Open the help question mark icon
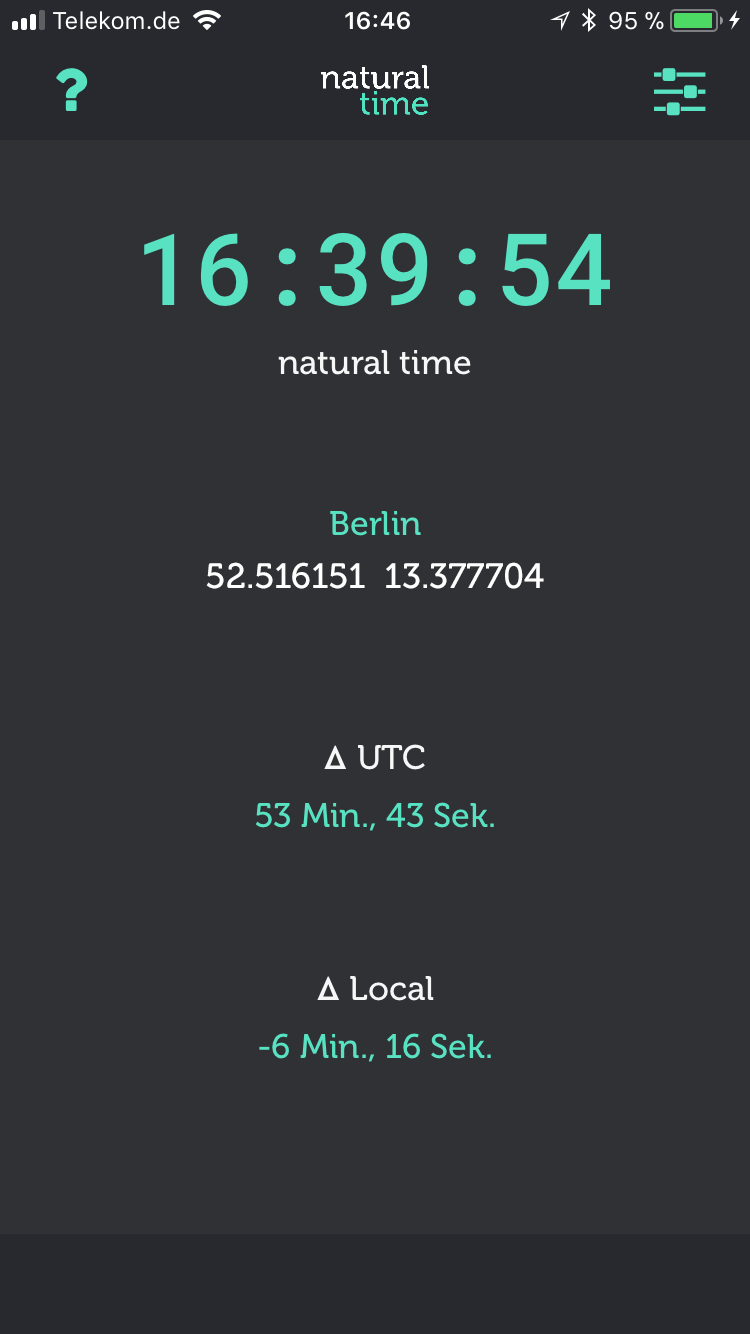 (71, 91)
